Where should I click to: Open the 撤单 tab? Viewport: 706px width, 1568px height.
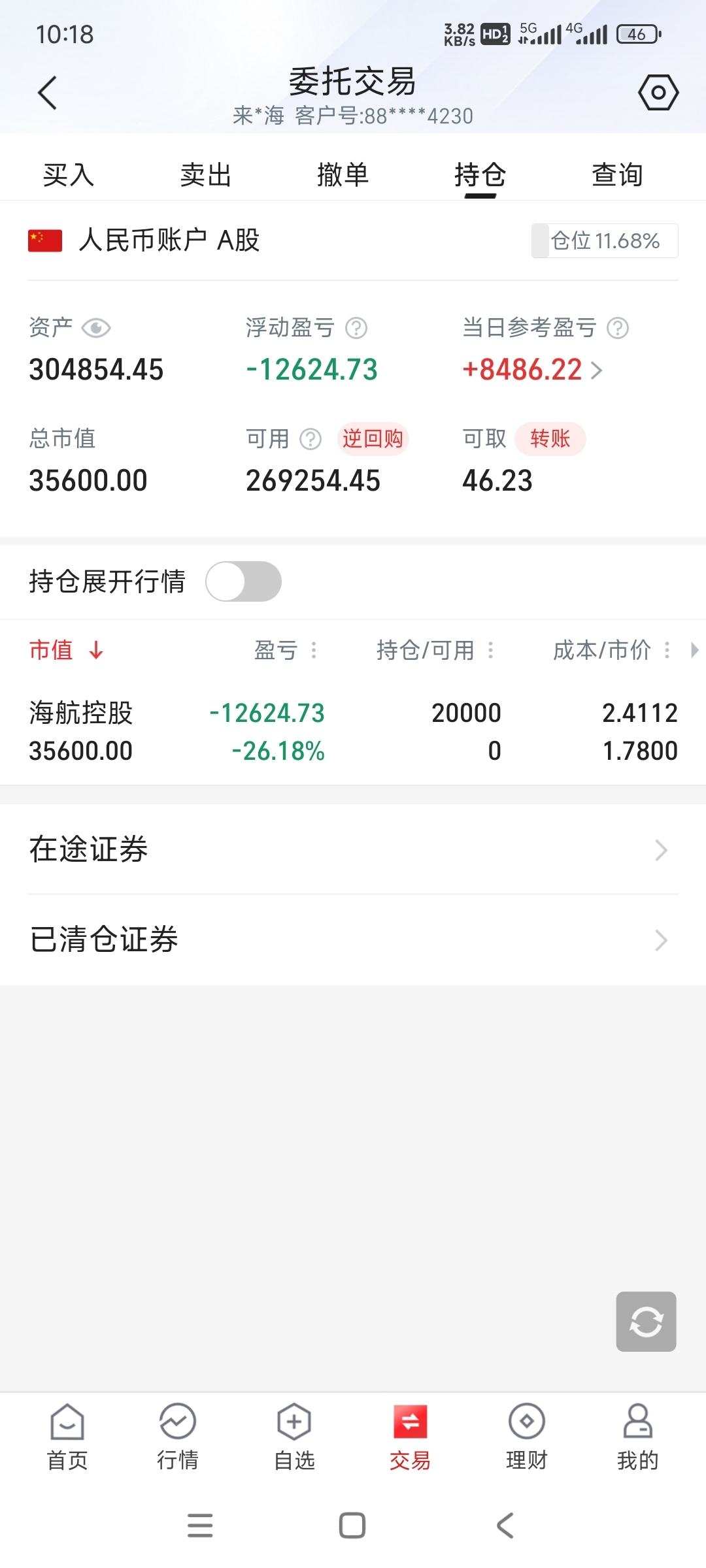343,175
